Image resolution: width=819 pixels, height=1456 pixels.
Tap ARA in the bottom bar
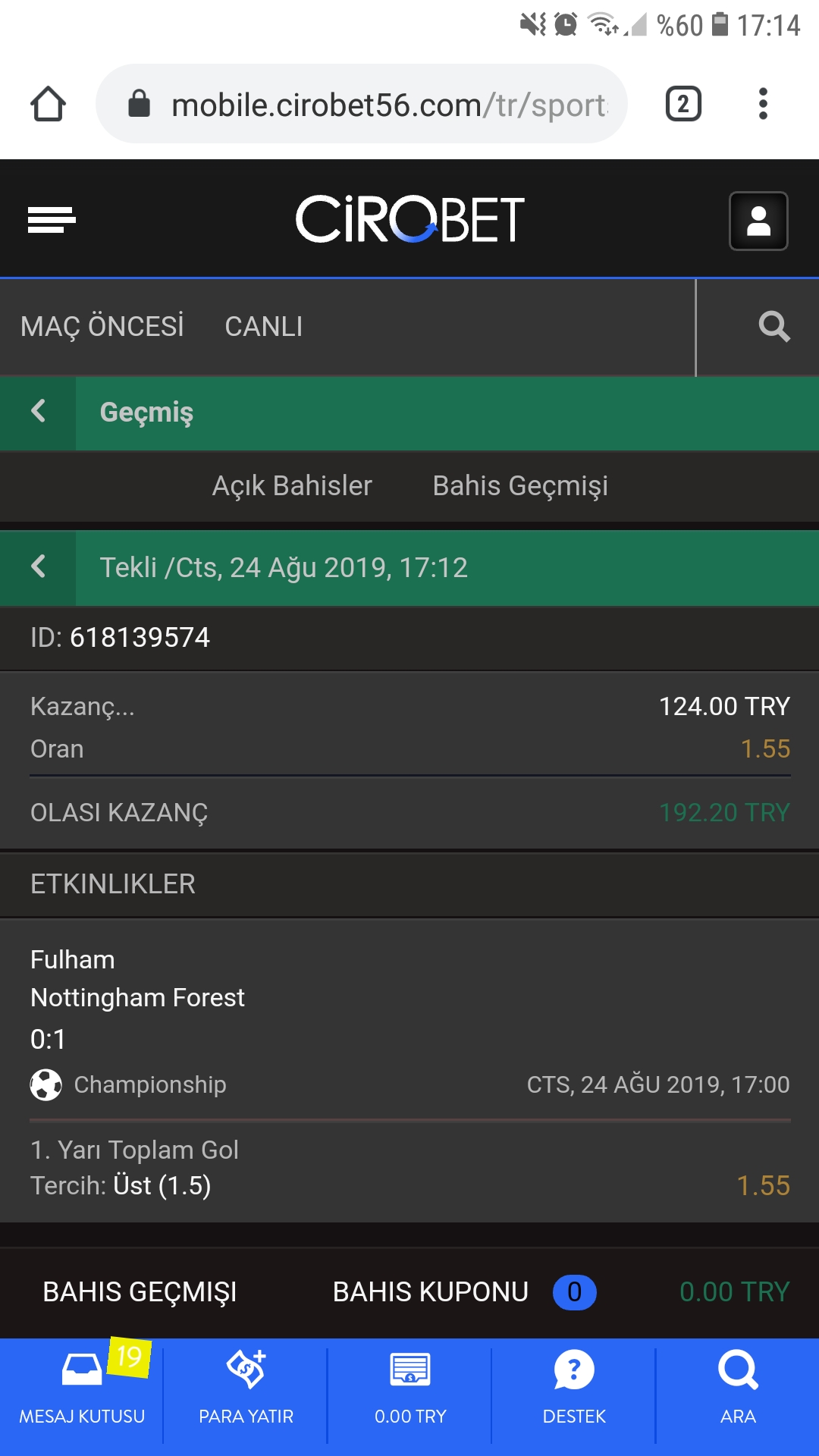coord(738,1389)
